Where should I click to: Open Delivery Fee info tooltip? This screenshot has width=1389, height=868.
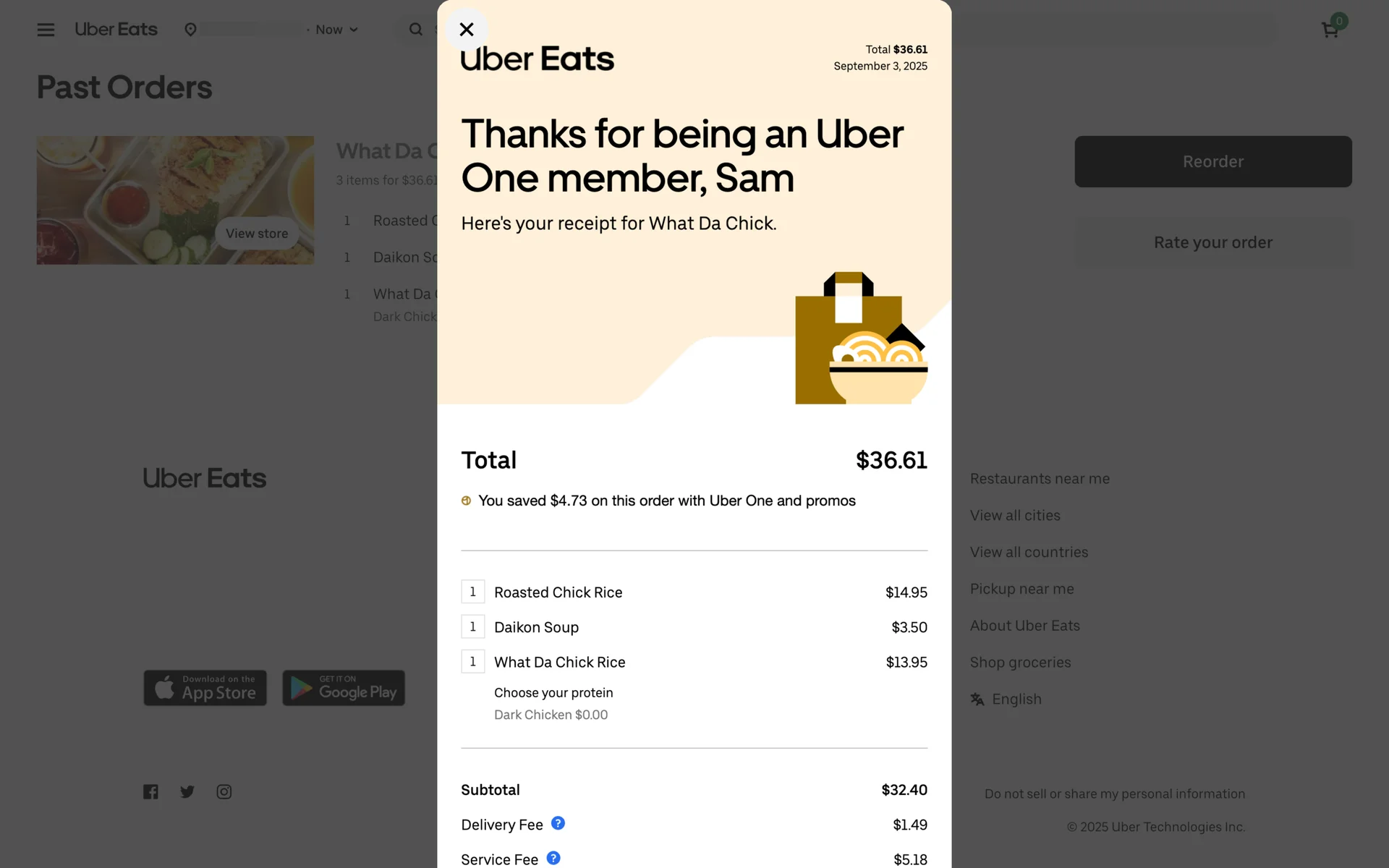(x=558, y=823)
